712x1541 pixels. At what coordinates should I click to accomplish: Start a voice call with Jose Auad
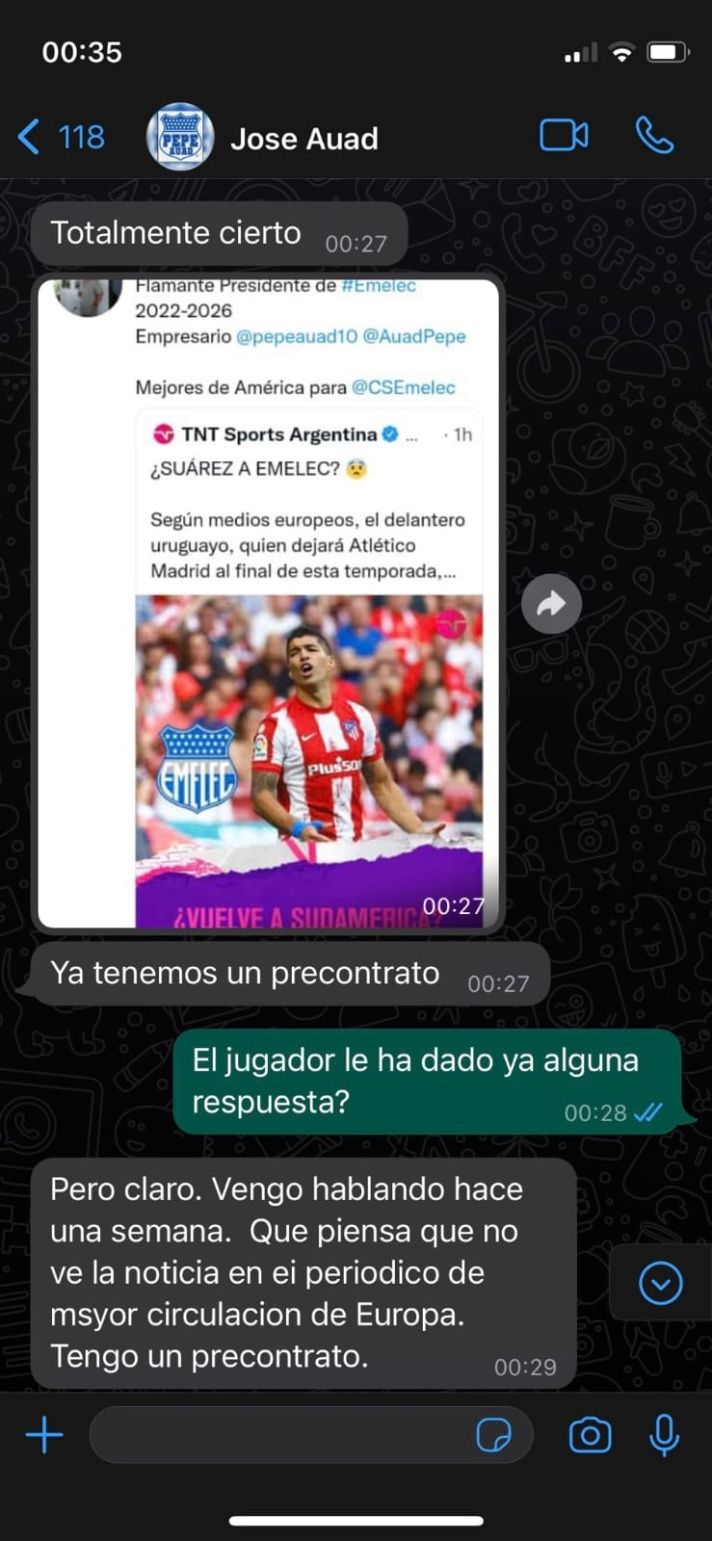[654, 136]
